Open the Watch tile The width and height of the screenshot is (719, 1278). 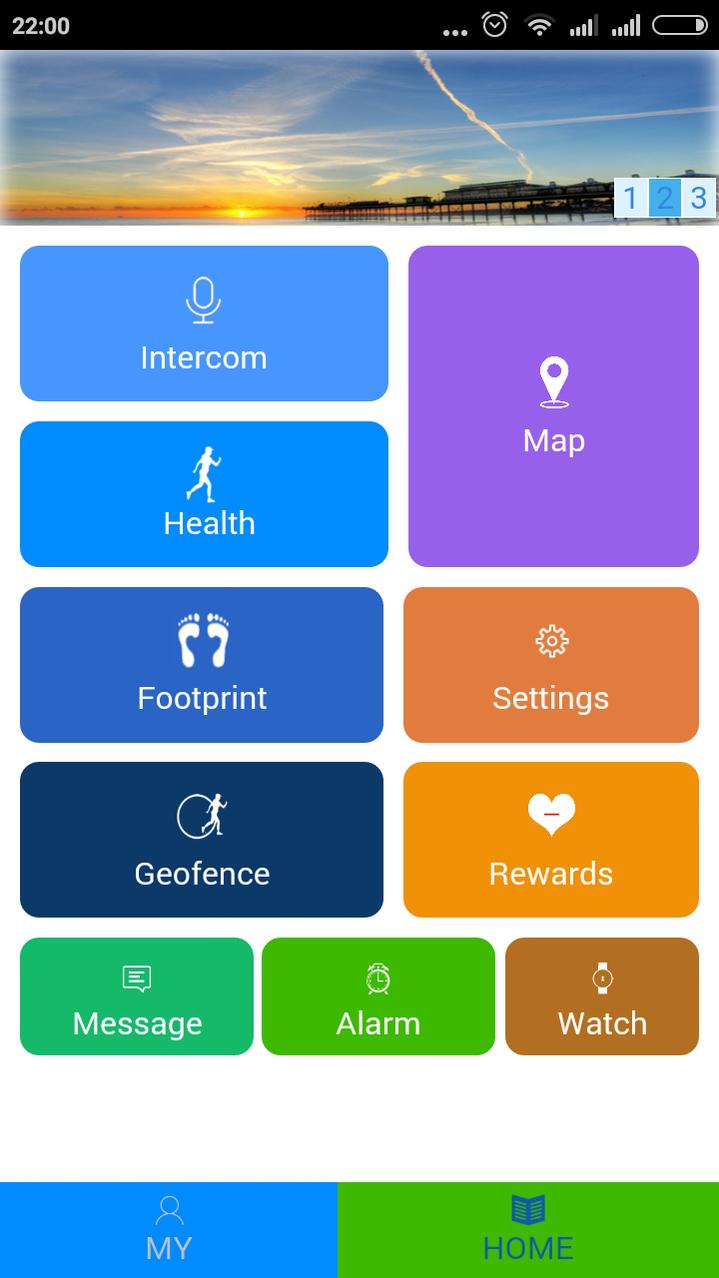coord(602,996)
